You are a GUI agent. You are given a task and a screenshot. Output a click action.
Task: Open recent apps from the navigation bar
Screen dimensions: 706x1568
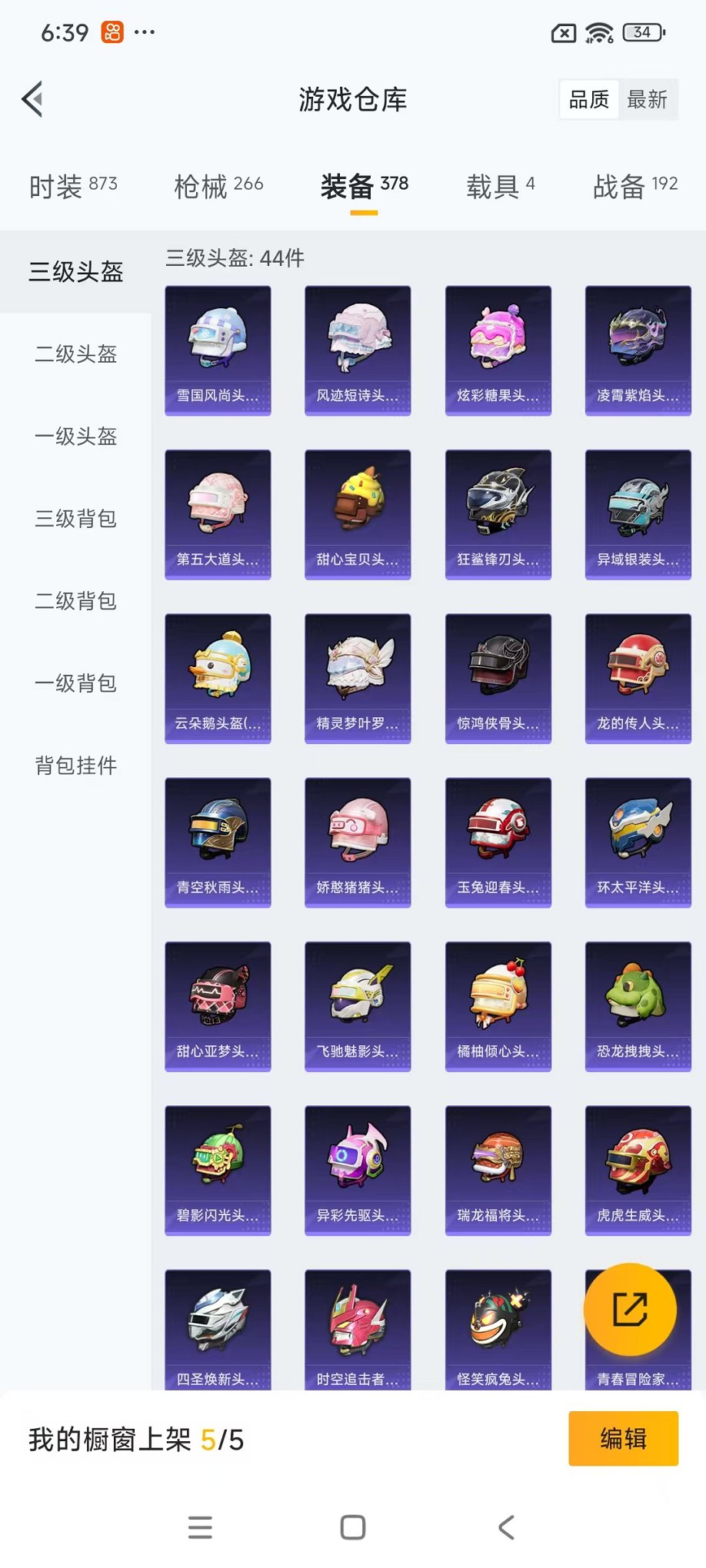pyautogui.click(x=200, y=1527)
